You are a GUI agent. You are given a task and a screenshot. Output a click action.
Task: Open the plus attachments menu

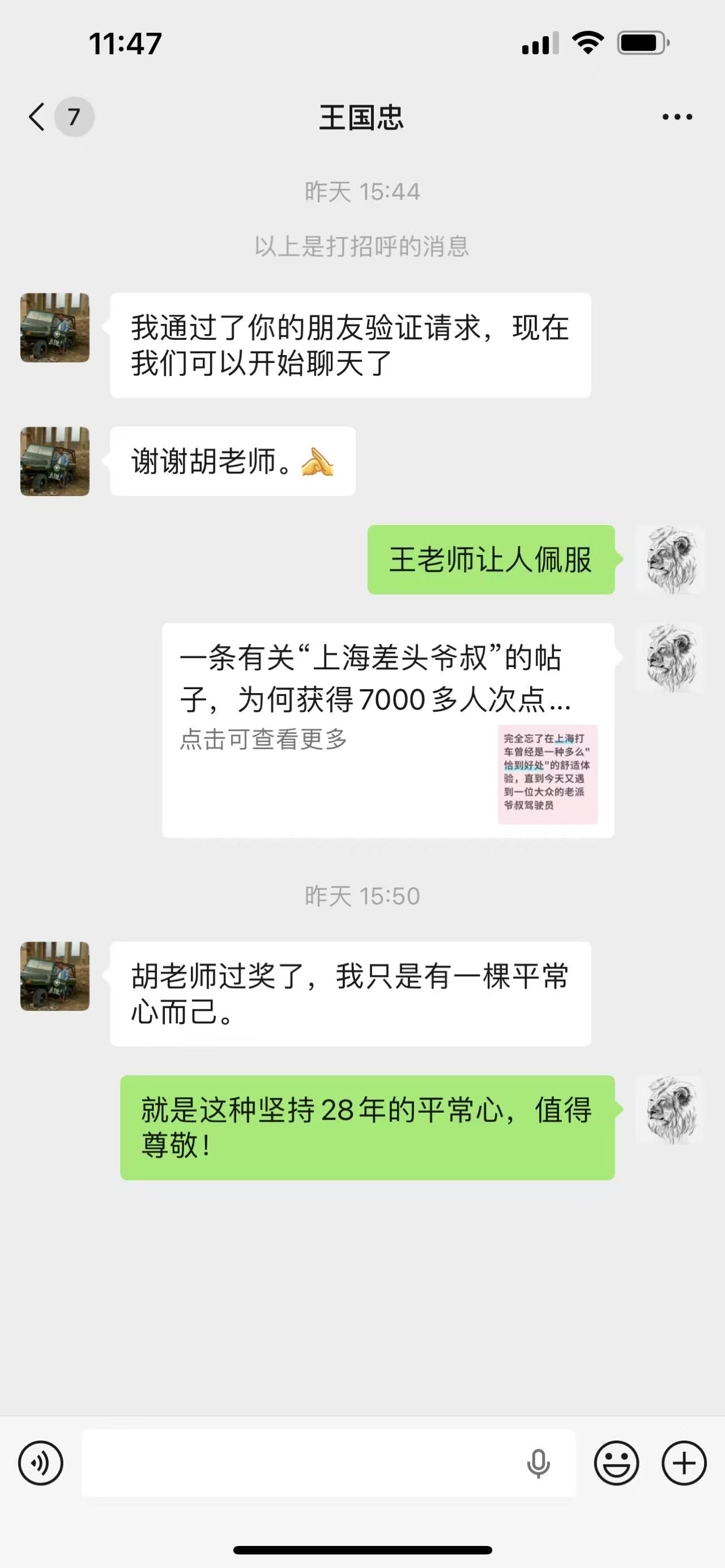click(x=684, y=1463)
